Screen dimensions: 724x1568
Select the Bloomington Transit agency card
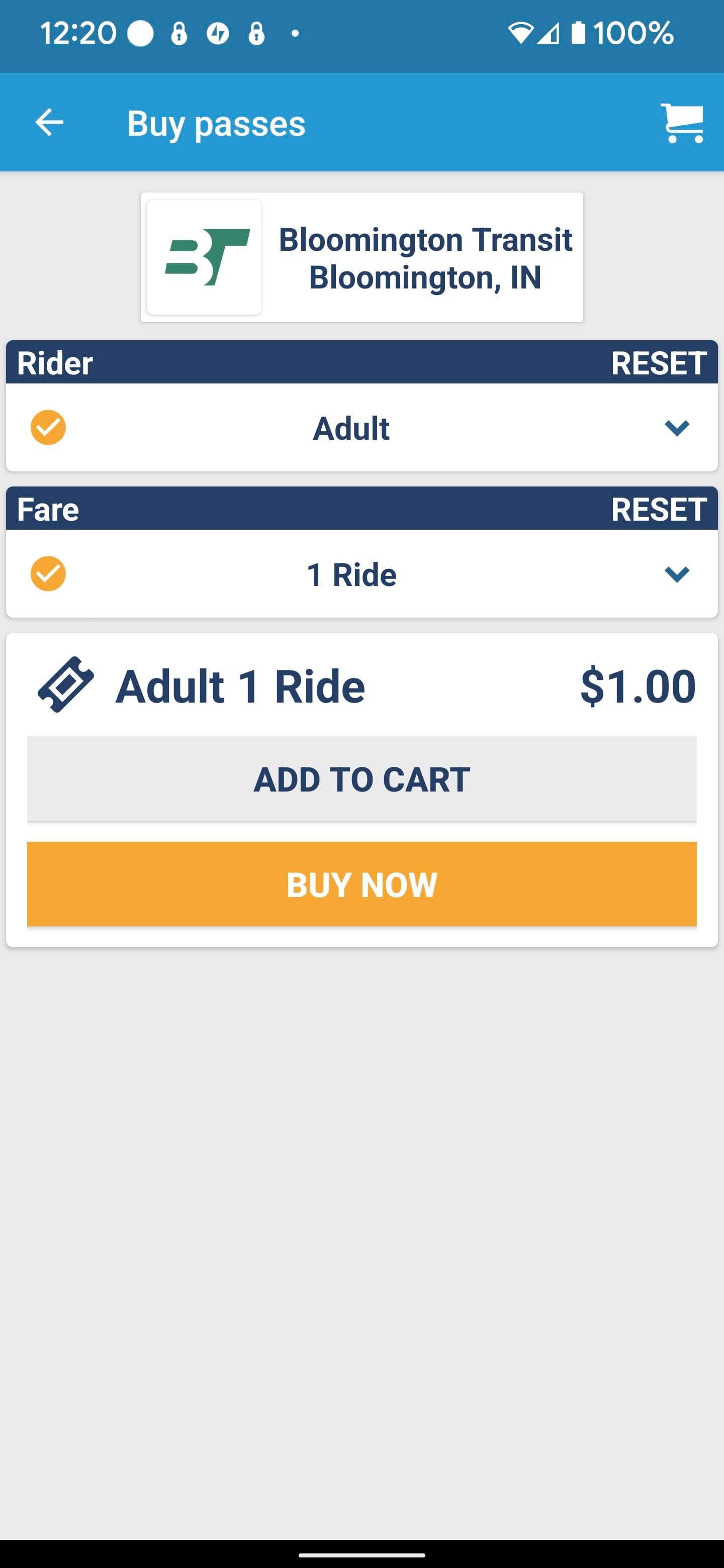tap(361, 257)
